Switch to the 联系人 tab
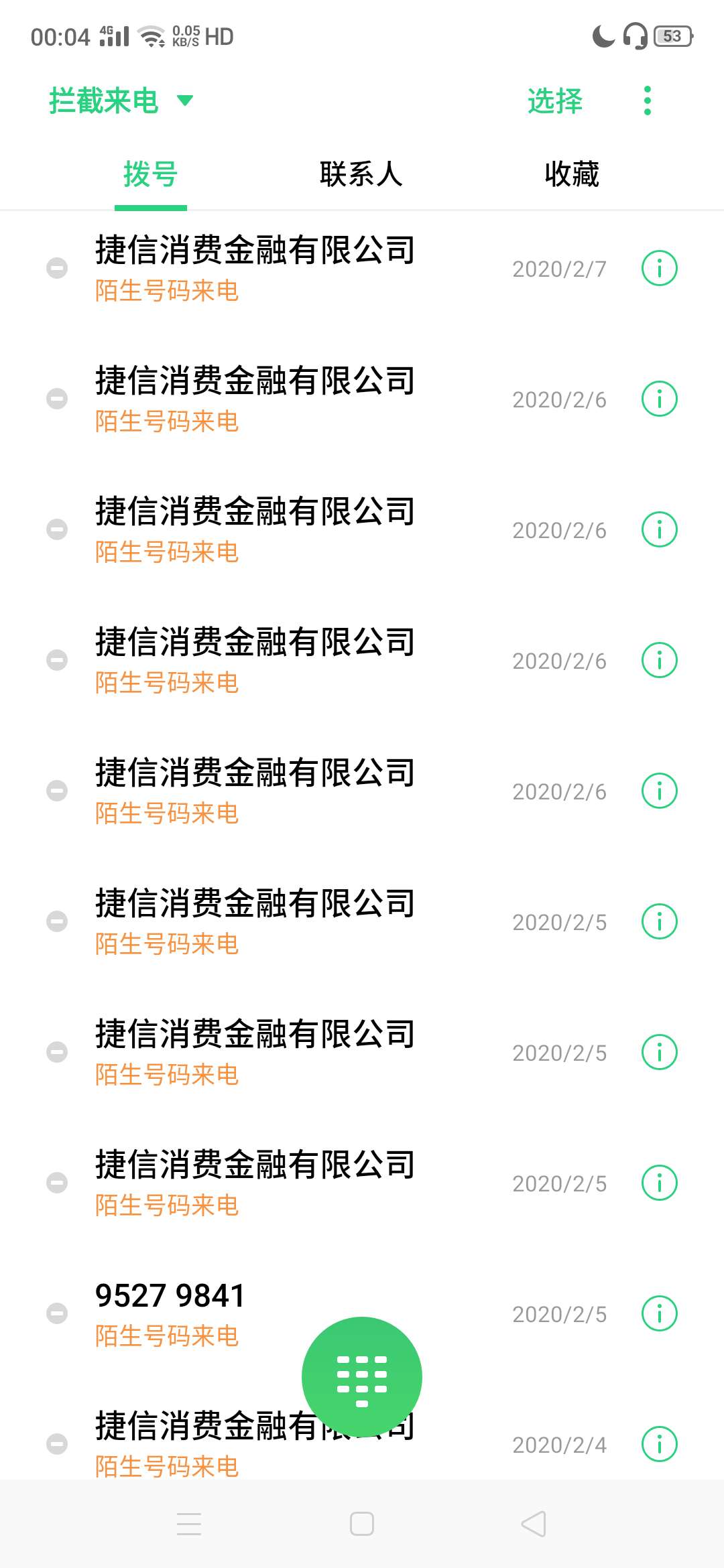 coord(361,174)
